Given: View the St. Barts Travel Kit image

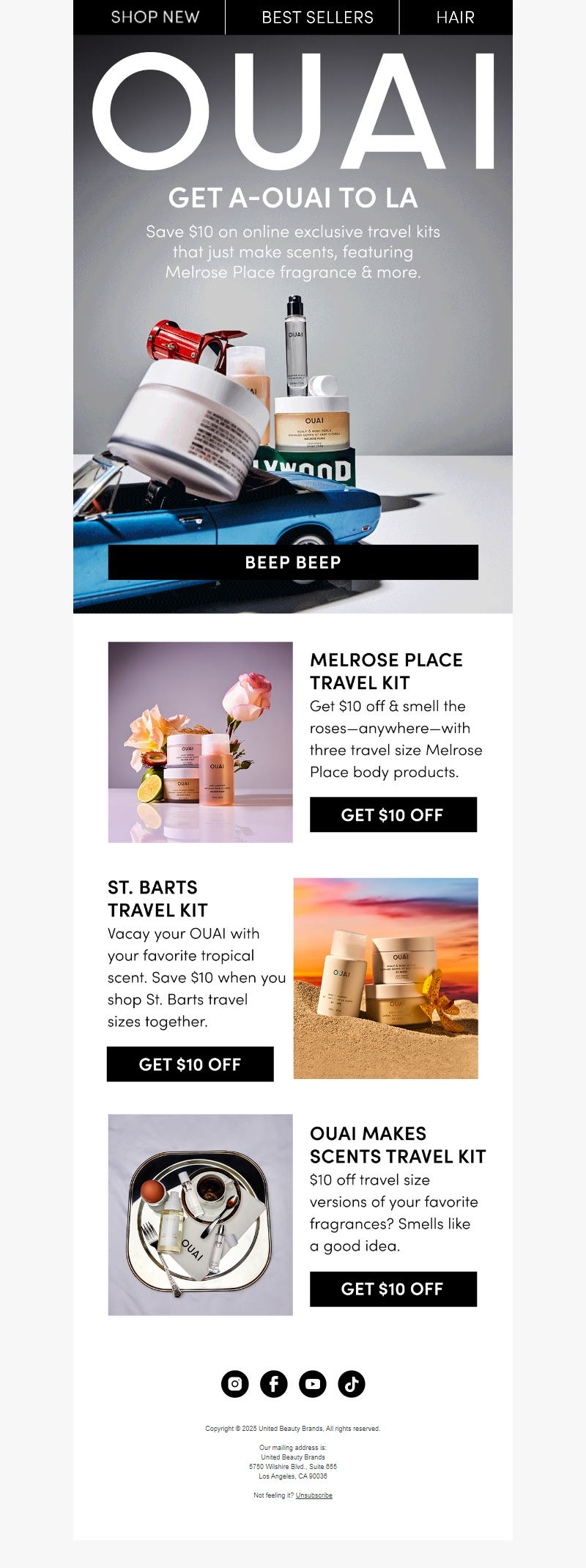Looking at the screenshot, I should 385,978.
